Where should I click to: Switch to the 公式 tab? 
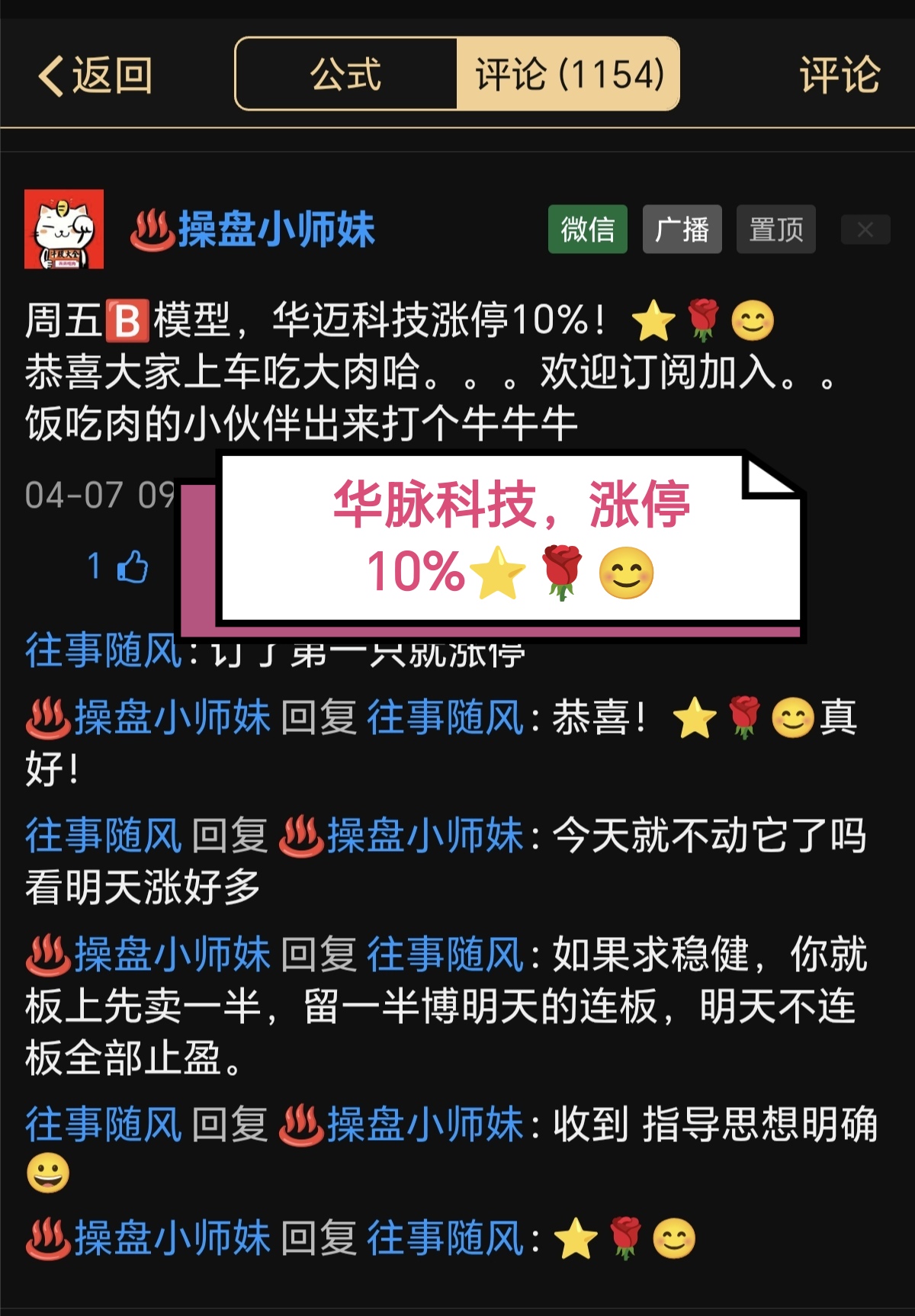click(x=345, y=75)
